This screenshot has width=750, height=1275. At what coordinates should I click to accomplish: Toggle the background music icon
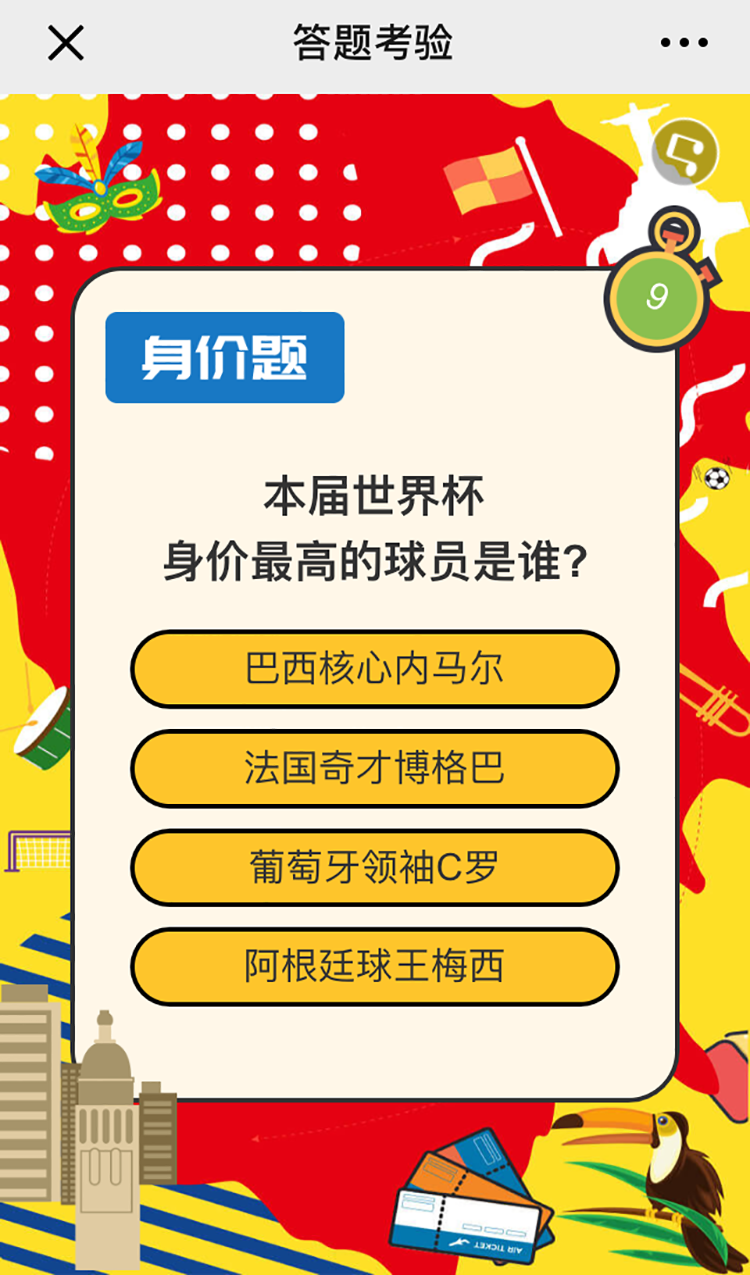[x=685, y=152]
